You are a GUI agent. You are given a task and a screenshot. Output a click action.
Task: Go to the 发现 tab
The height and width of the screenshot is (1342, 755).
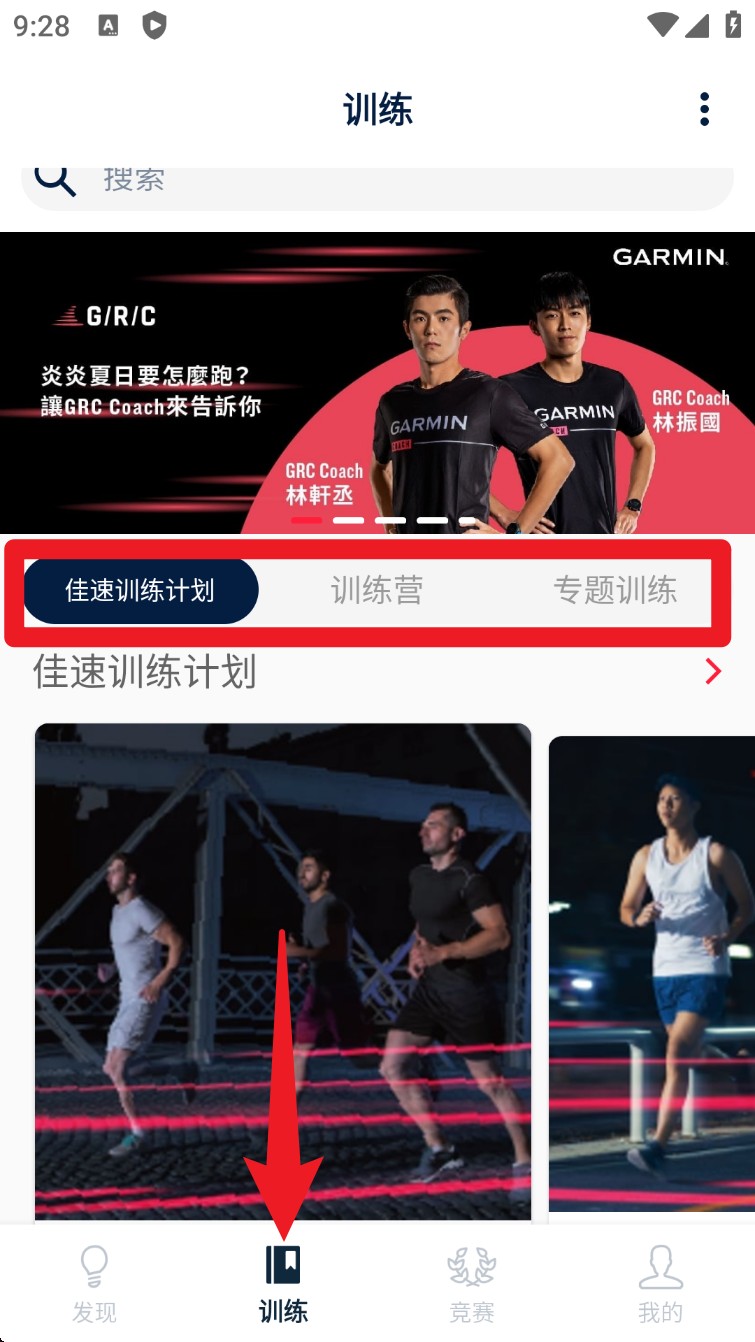[x=94, y=1285]
